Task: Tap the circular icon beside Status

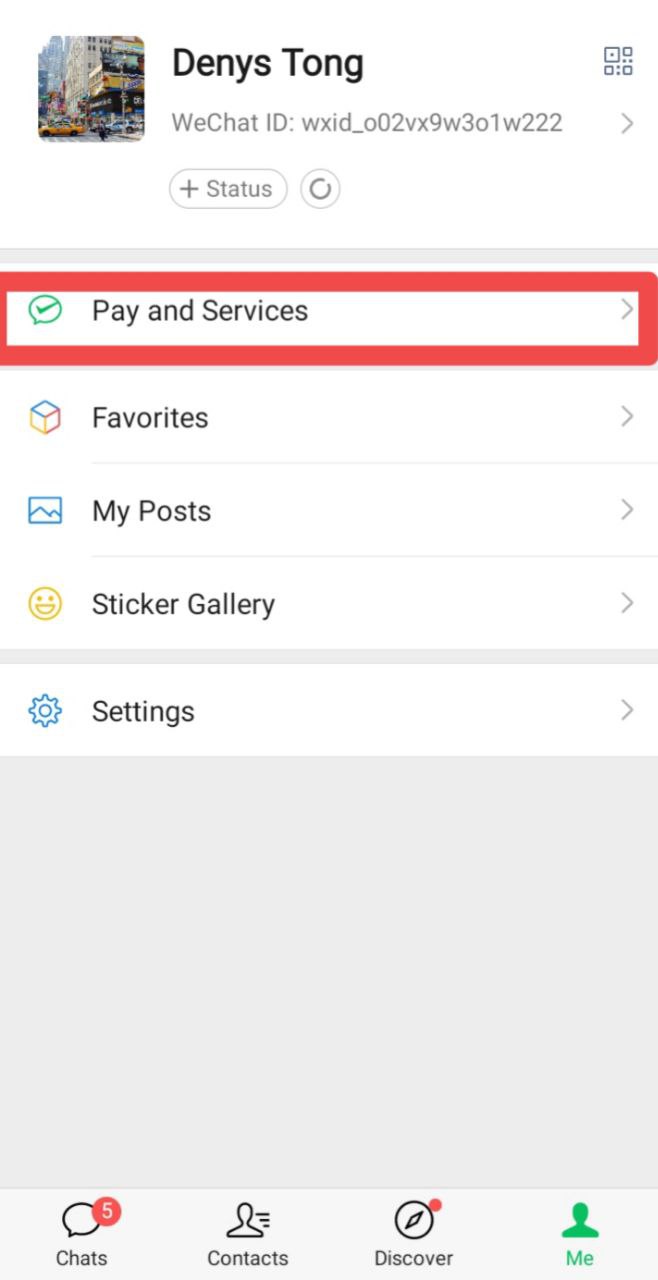Action: (x=320, y=189)
